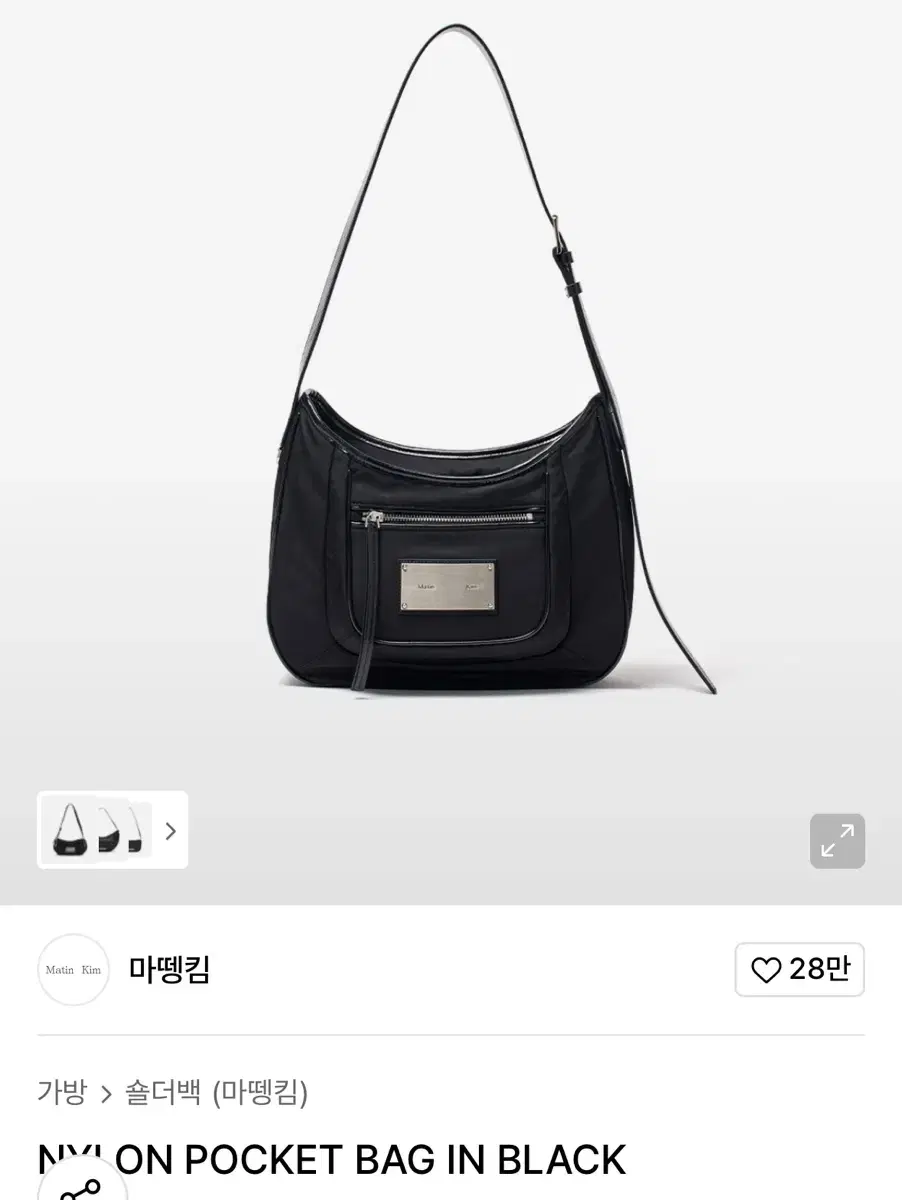Open fullscreen view with the expand arrows icon
This screenshot has width=902, height=1200.
tap(837, 841)
